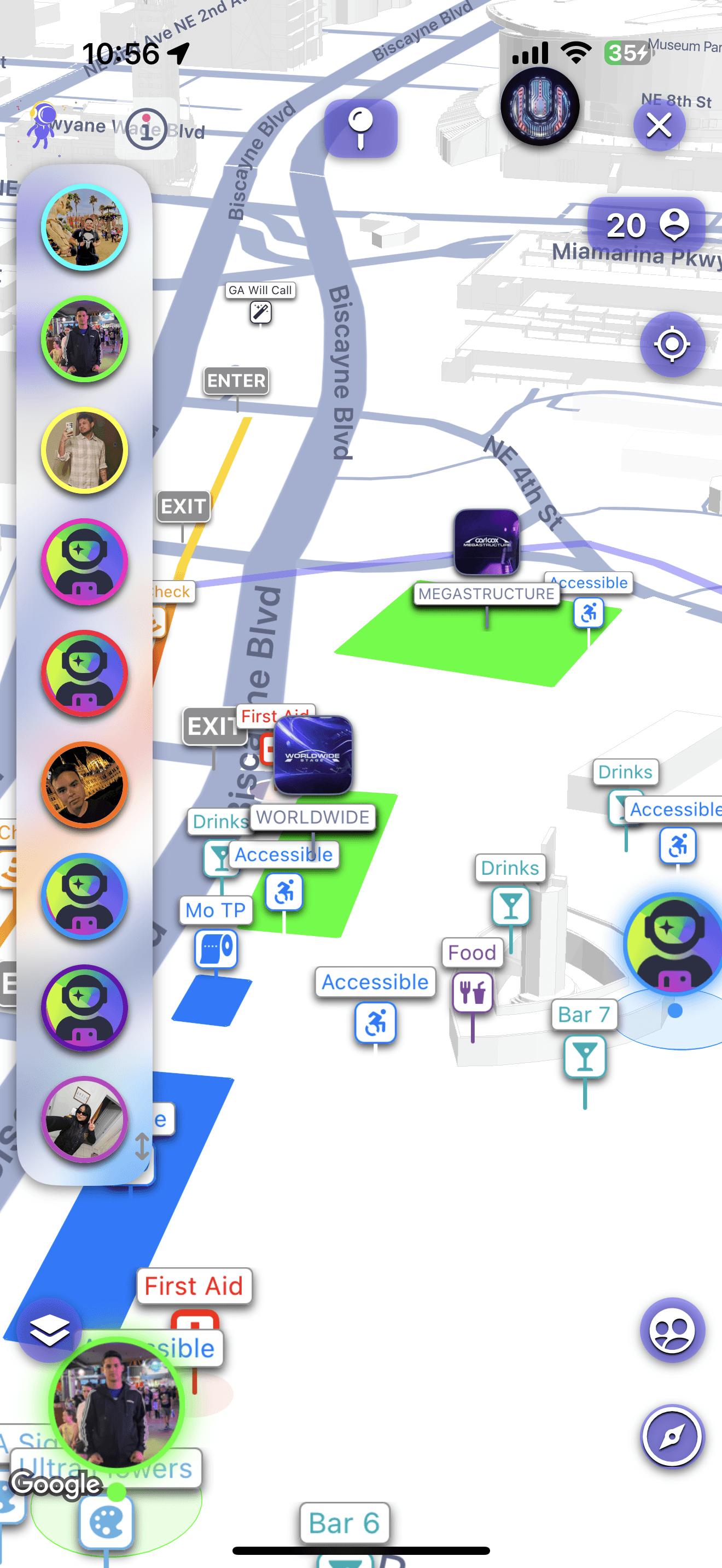Select the friend avatar with the cyan ring

pyautogui.click(x=84, y=227)
